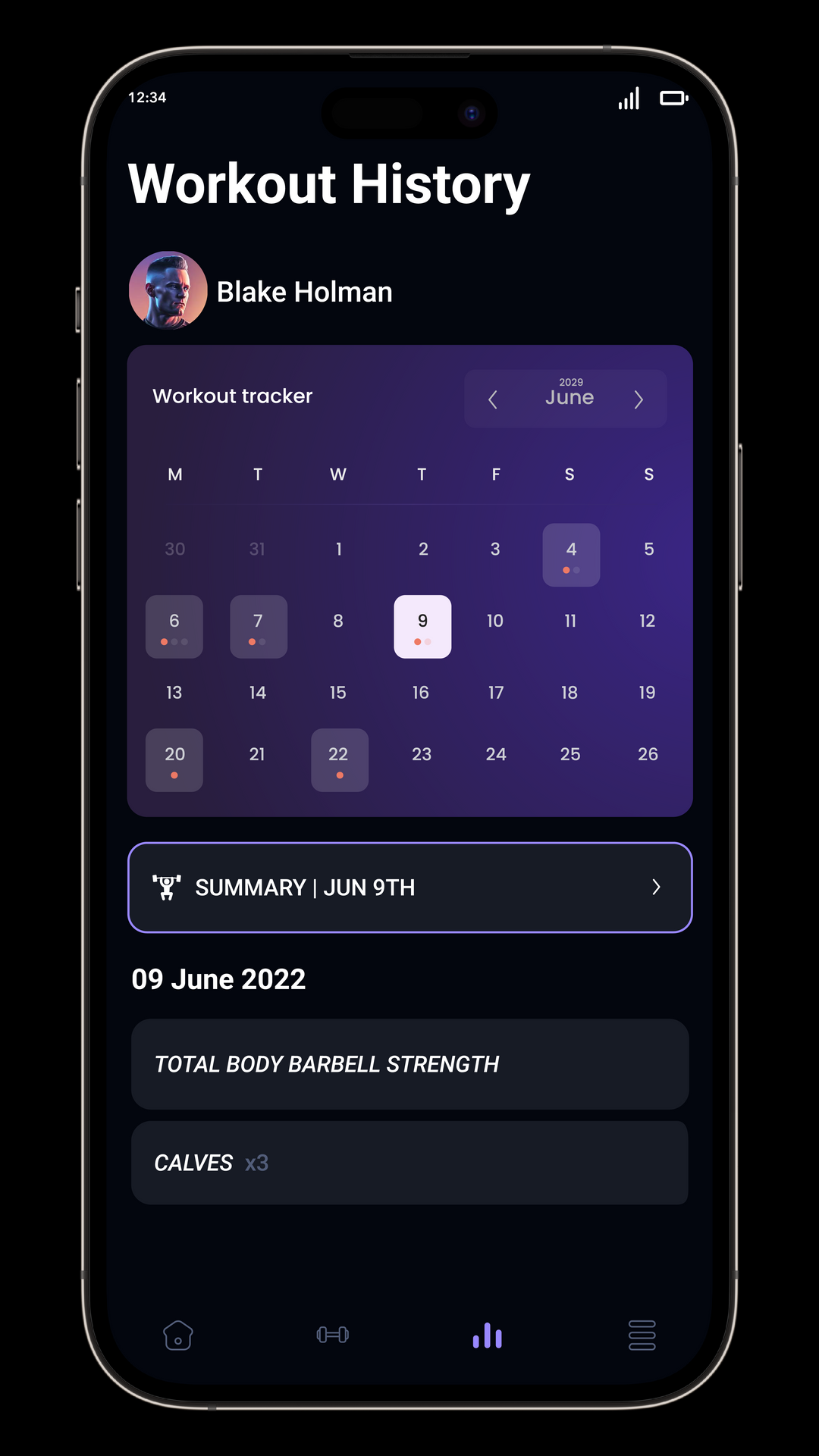Advance the calendar to the next month
The image size is (819, 1456).
click(x=639, y=399)
